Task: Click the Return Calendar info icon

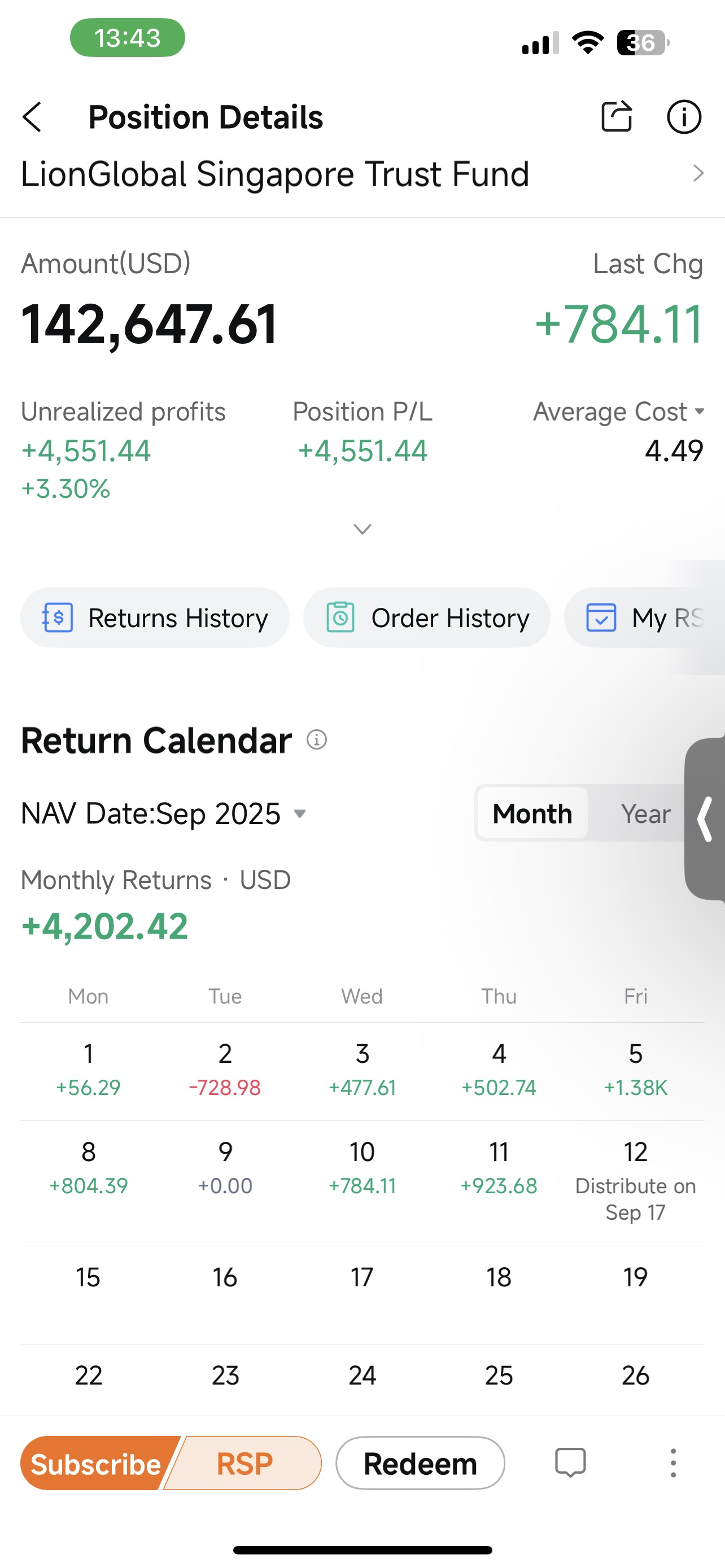Action: click(316, 740)
